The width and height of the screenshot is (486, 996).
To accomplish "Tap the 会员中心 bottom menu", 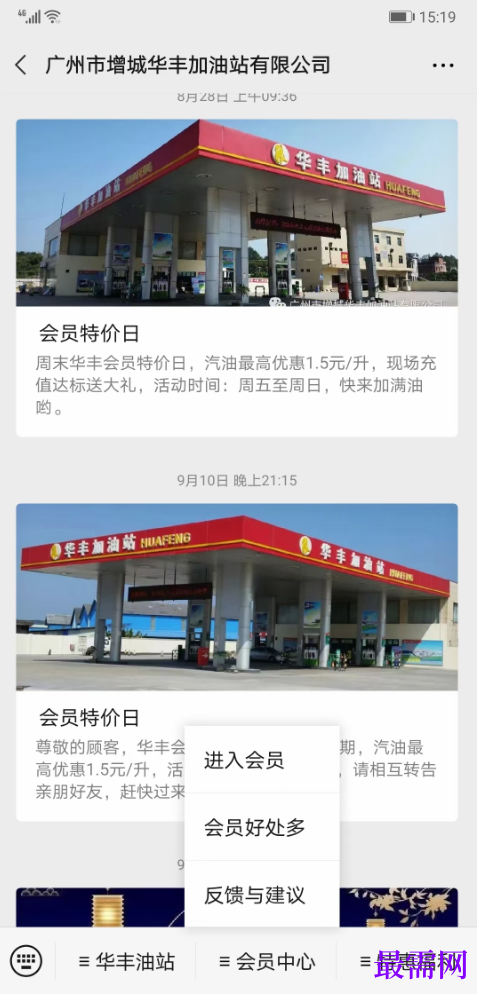I will [266, 961].
